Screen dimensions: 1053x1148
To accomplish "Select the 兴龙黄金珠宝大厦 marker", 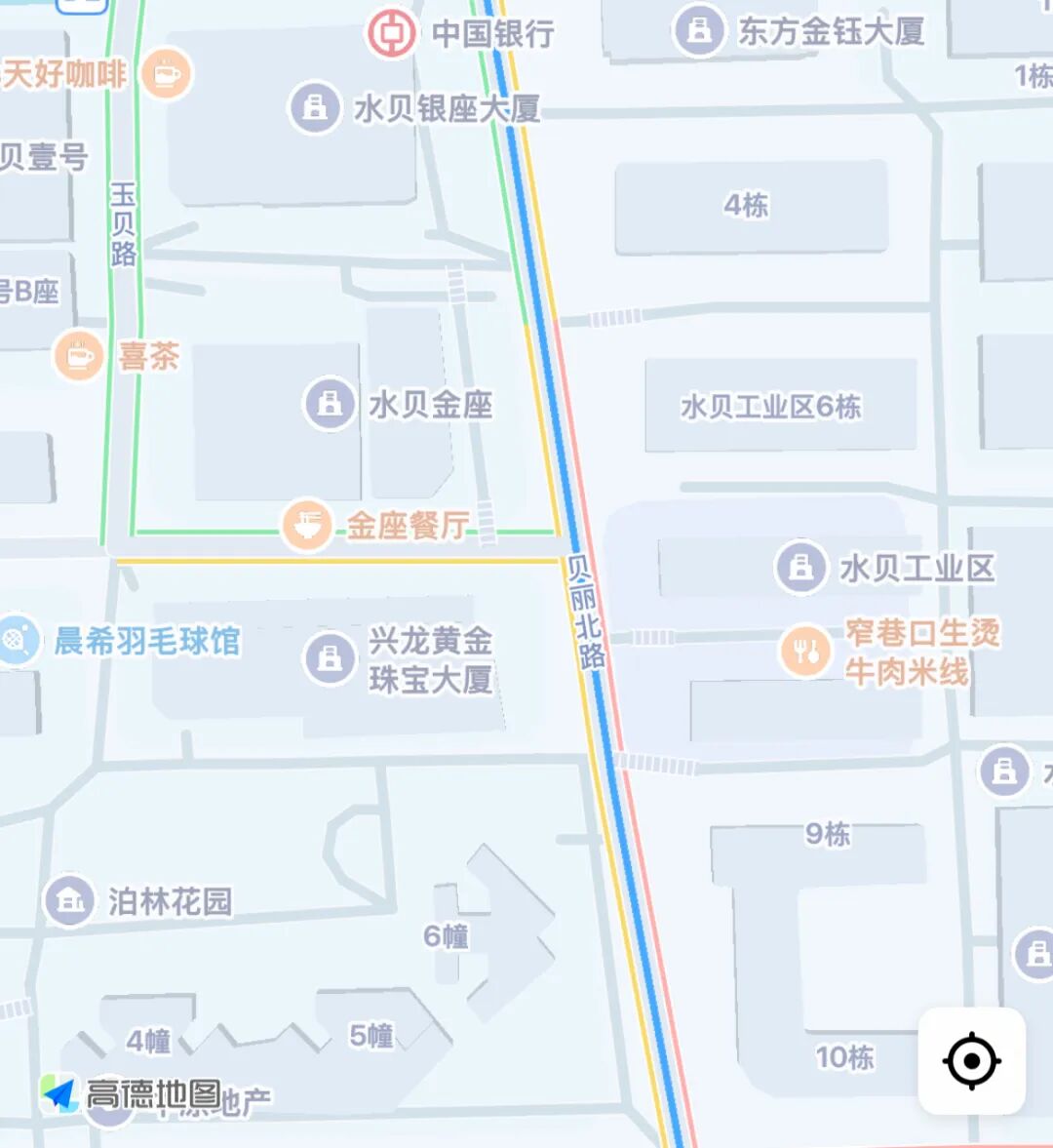I will [x=330, y=658].
